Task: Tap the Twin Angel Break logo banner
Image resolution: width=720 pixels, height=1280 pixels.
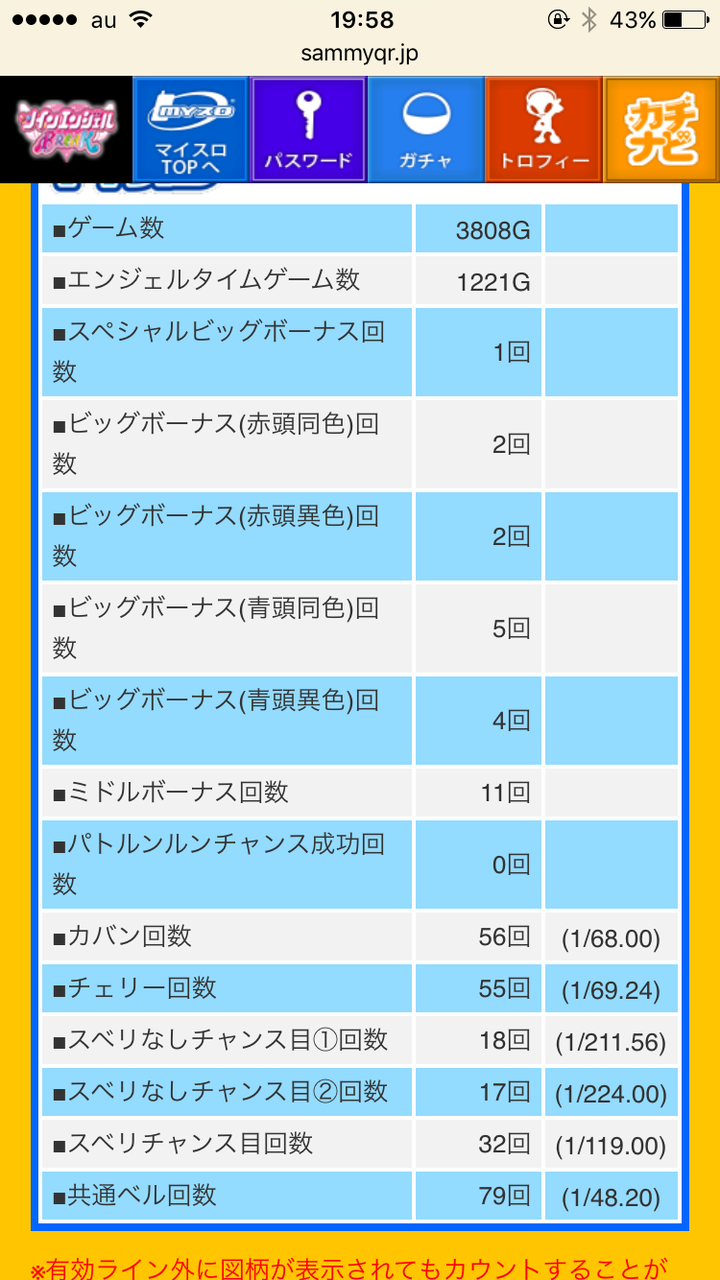Action: [x=66, y=130]
